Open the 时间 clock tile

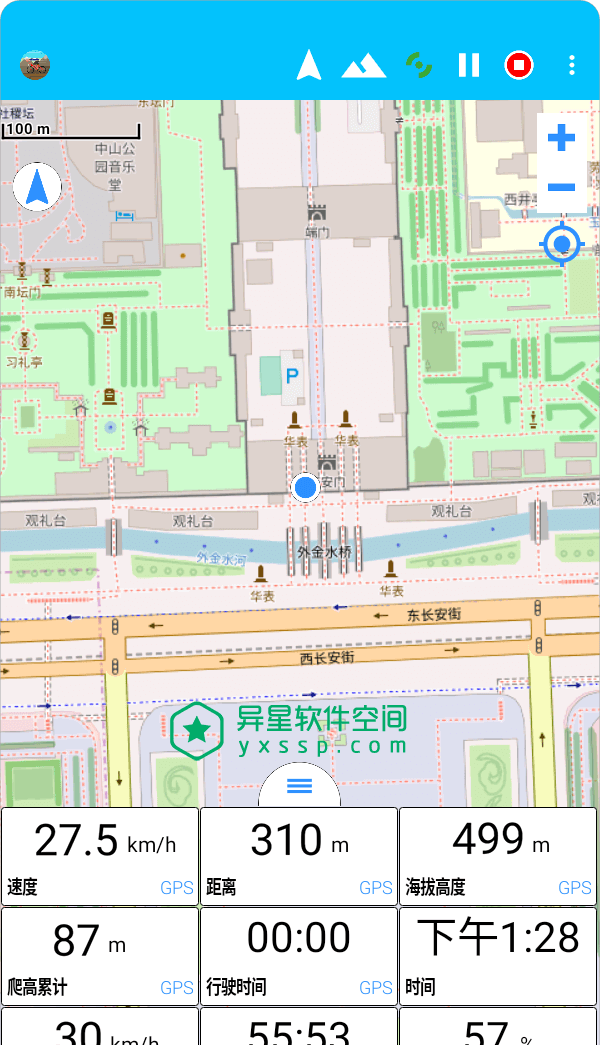(x=497, y=955)
